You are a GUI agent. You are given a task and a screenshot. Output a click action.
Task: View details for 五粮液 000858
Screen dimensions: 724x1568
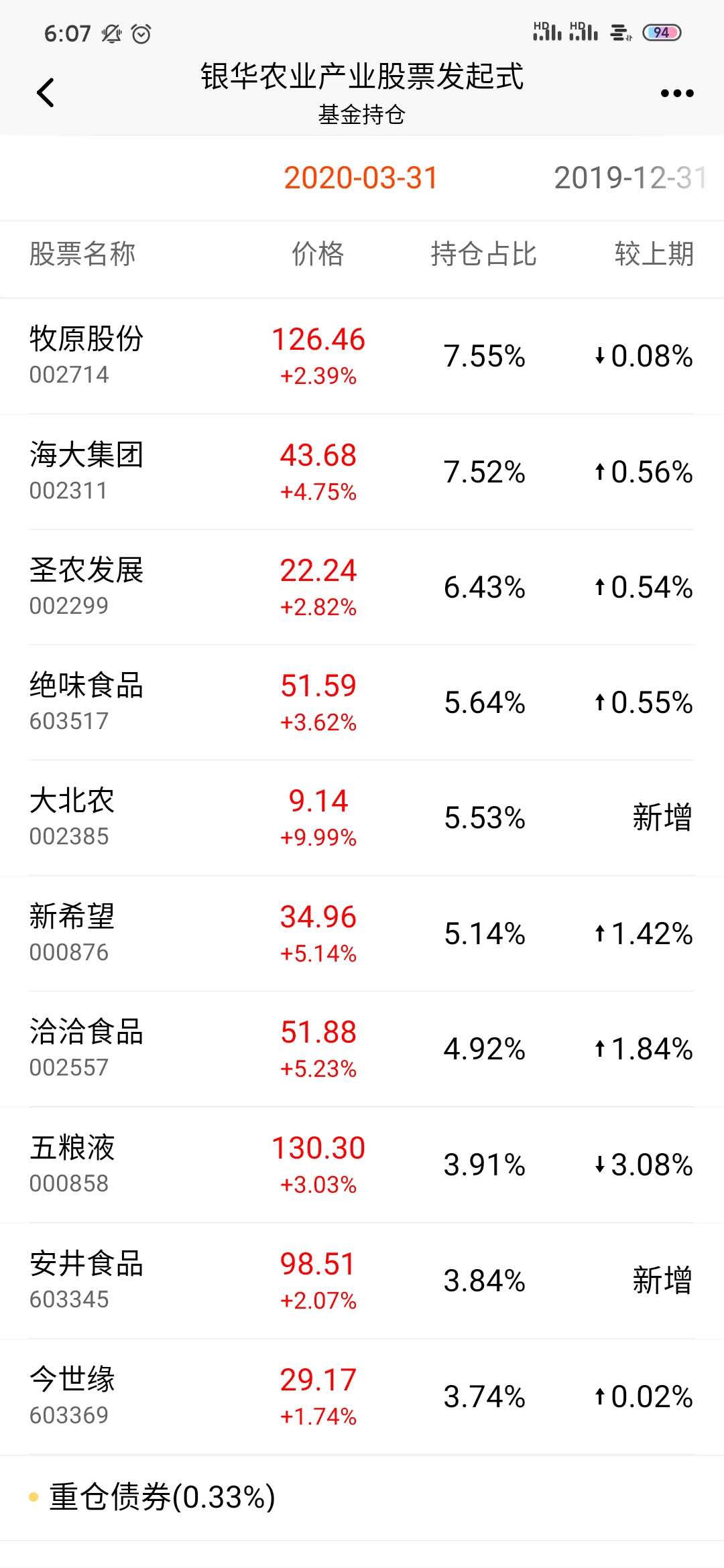click(362, 1165)
